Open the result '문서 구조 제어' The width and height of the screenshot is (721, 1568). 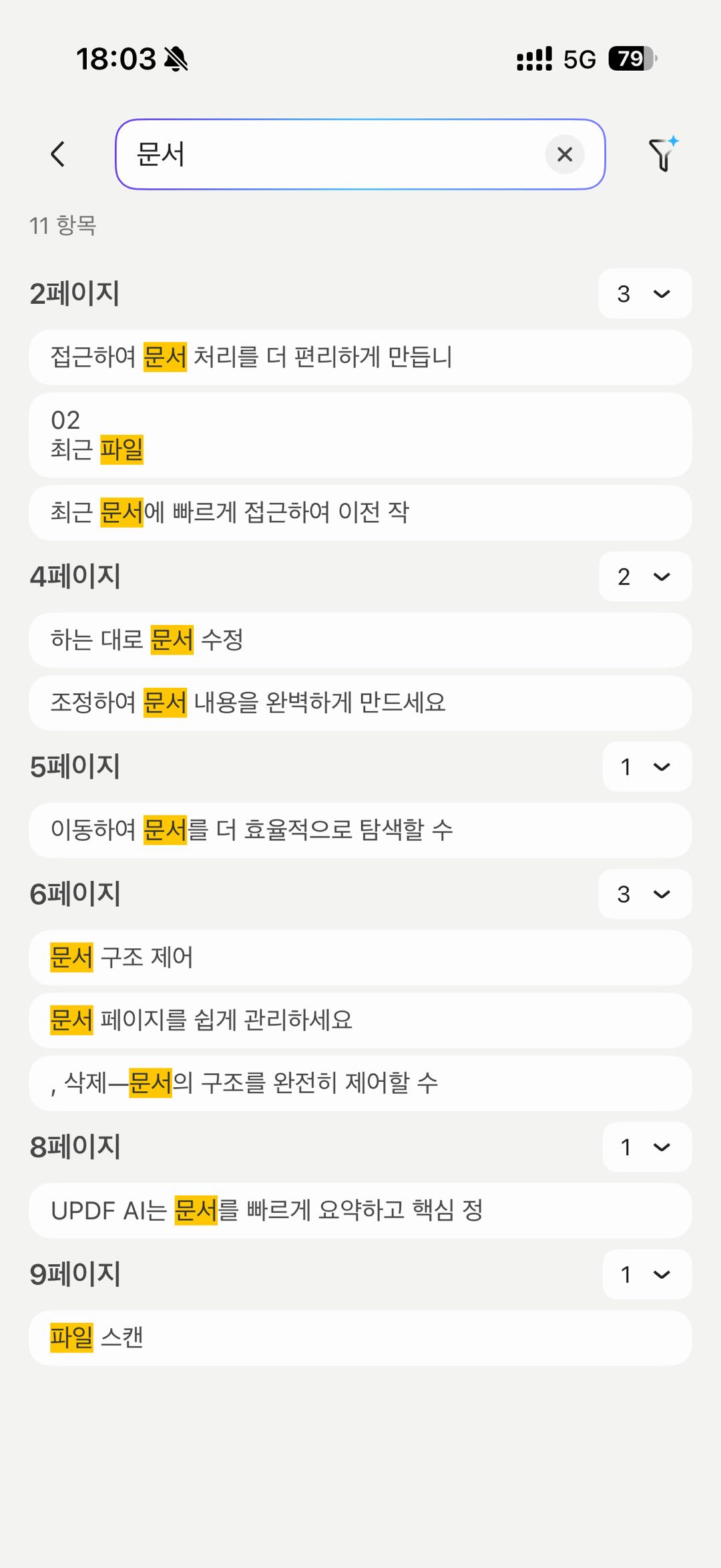(x=360, y=957)
